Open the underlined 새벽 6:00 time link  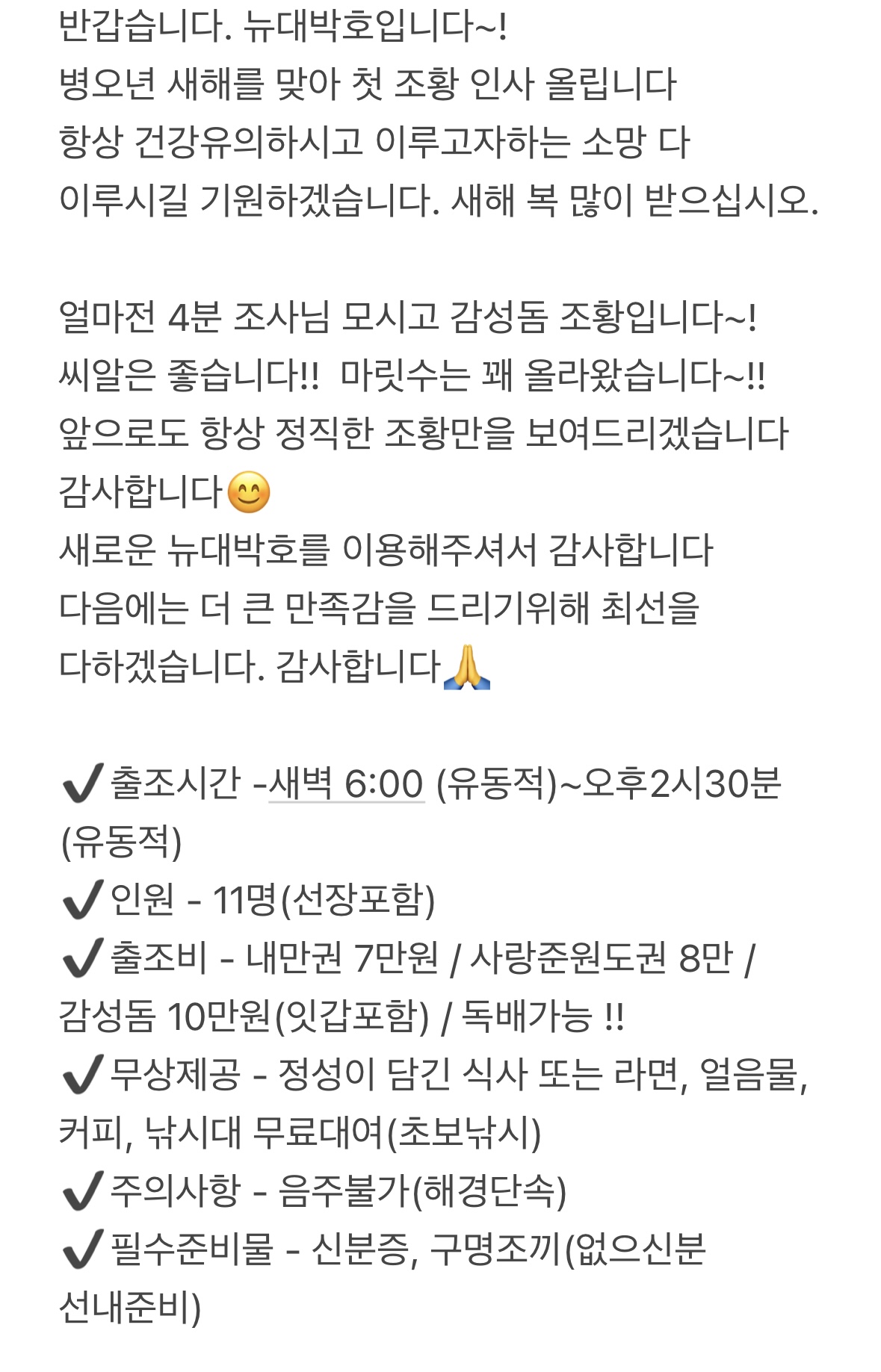[346, 783]
